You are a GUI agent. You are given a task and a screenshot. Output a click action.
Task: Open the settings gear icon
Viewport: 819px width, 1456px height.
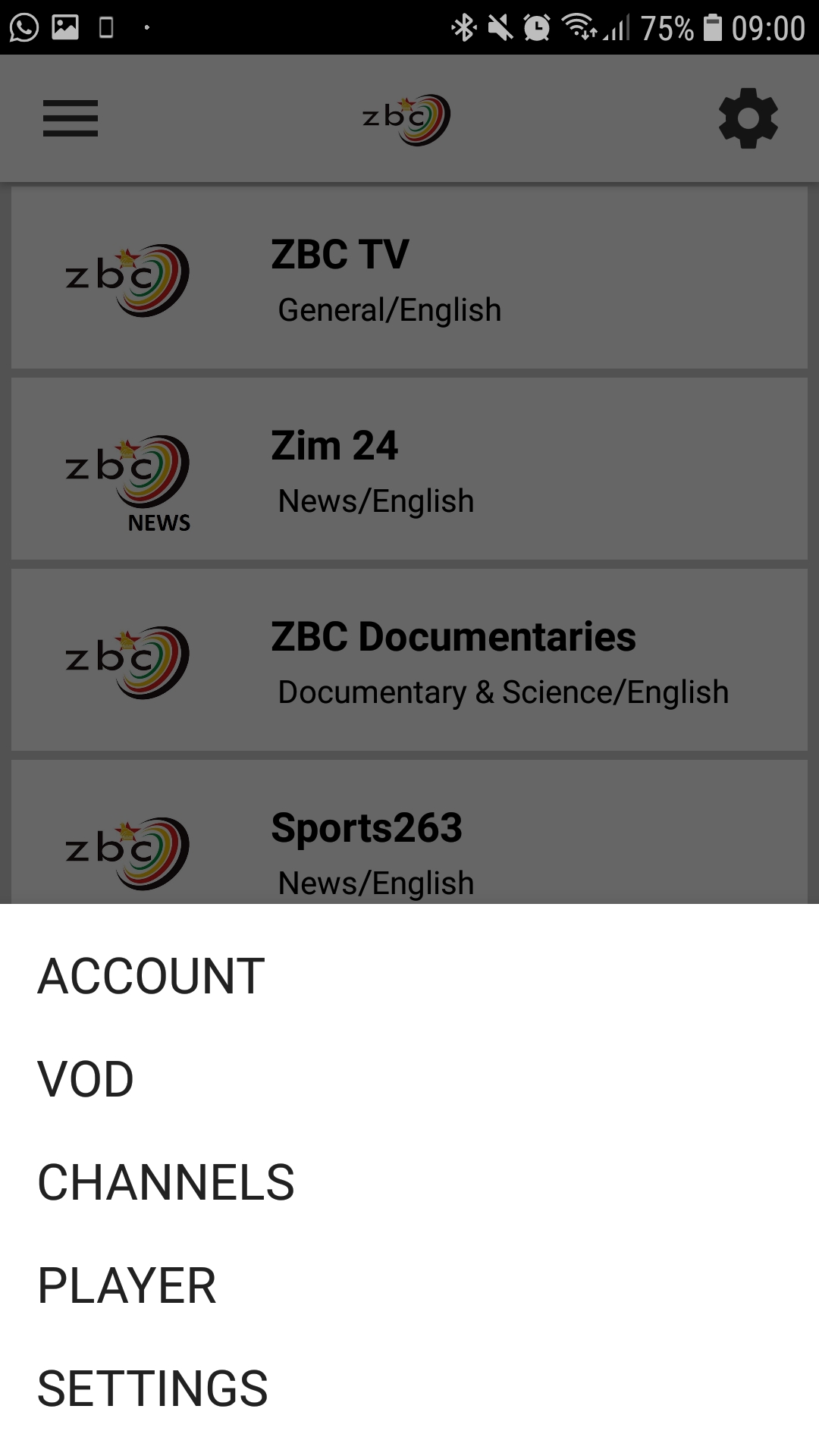[748, 118]
